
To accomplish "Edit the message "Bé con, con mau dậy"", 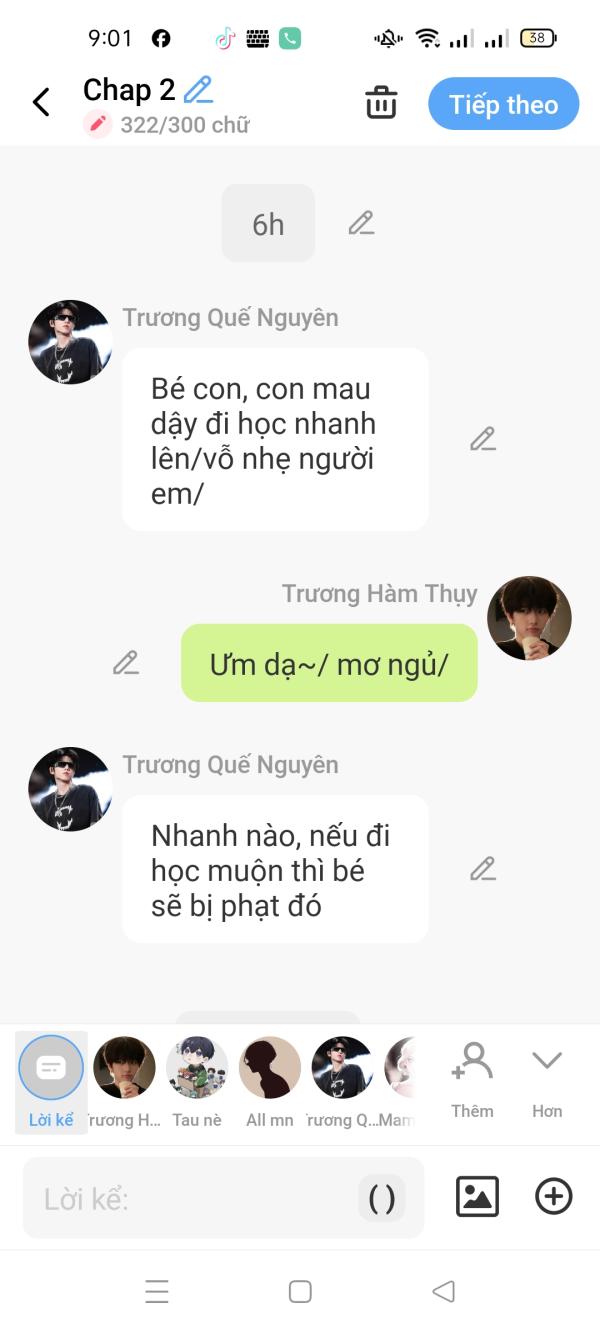I will [x=483, y=439].
